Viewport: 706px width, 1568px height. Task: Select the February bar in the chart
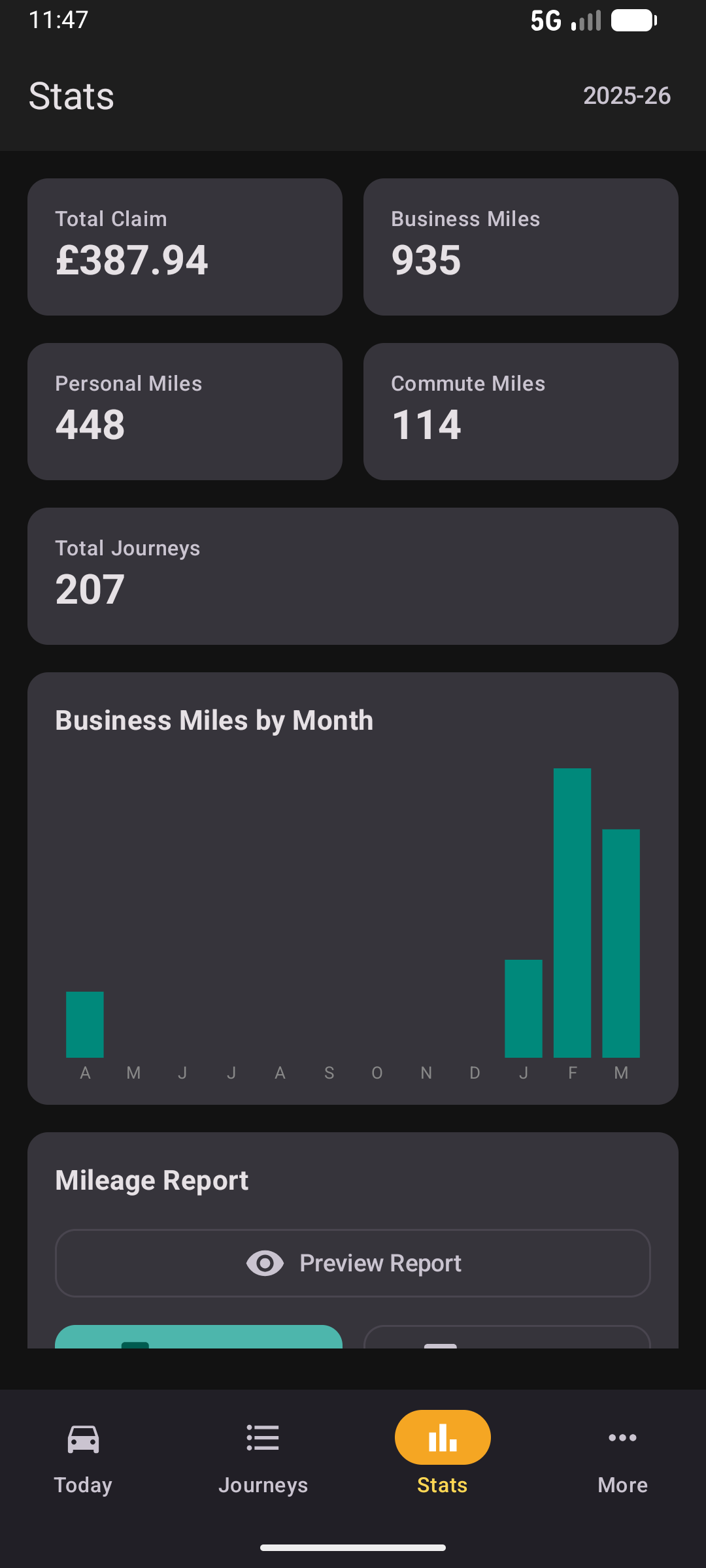click(x=572, y=915)
